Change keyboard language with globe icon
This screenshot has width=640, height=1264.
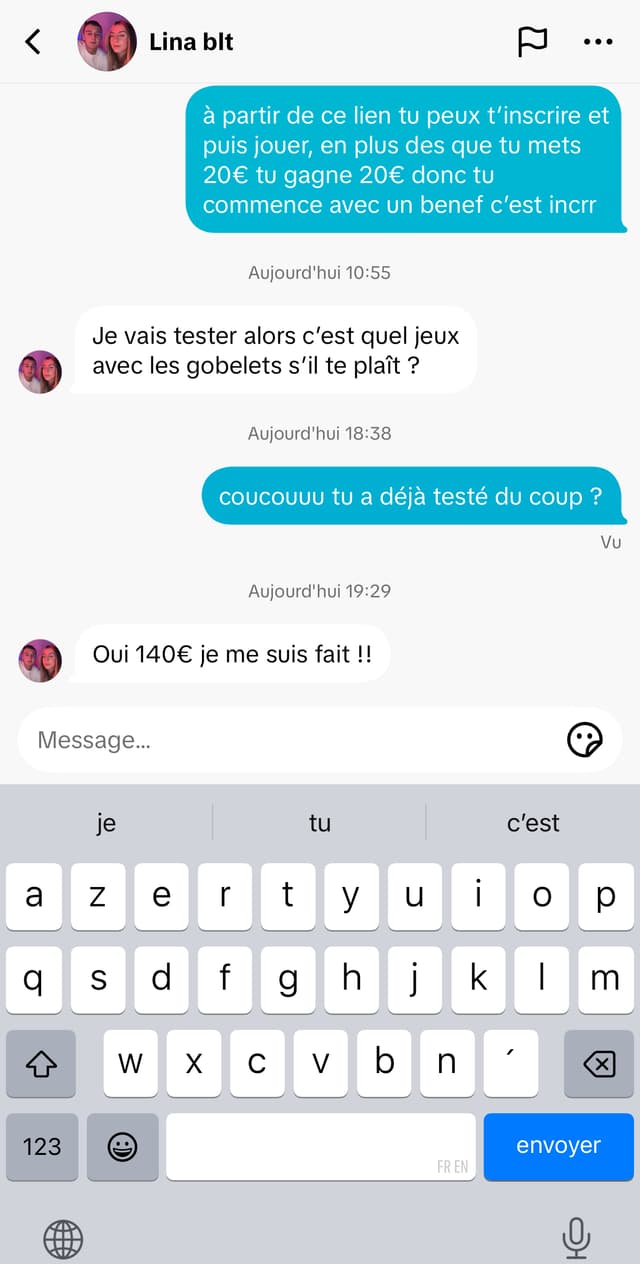[x=63, y=1240]
